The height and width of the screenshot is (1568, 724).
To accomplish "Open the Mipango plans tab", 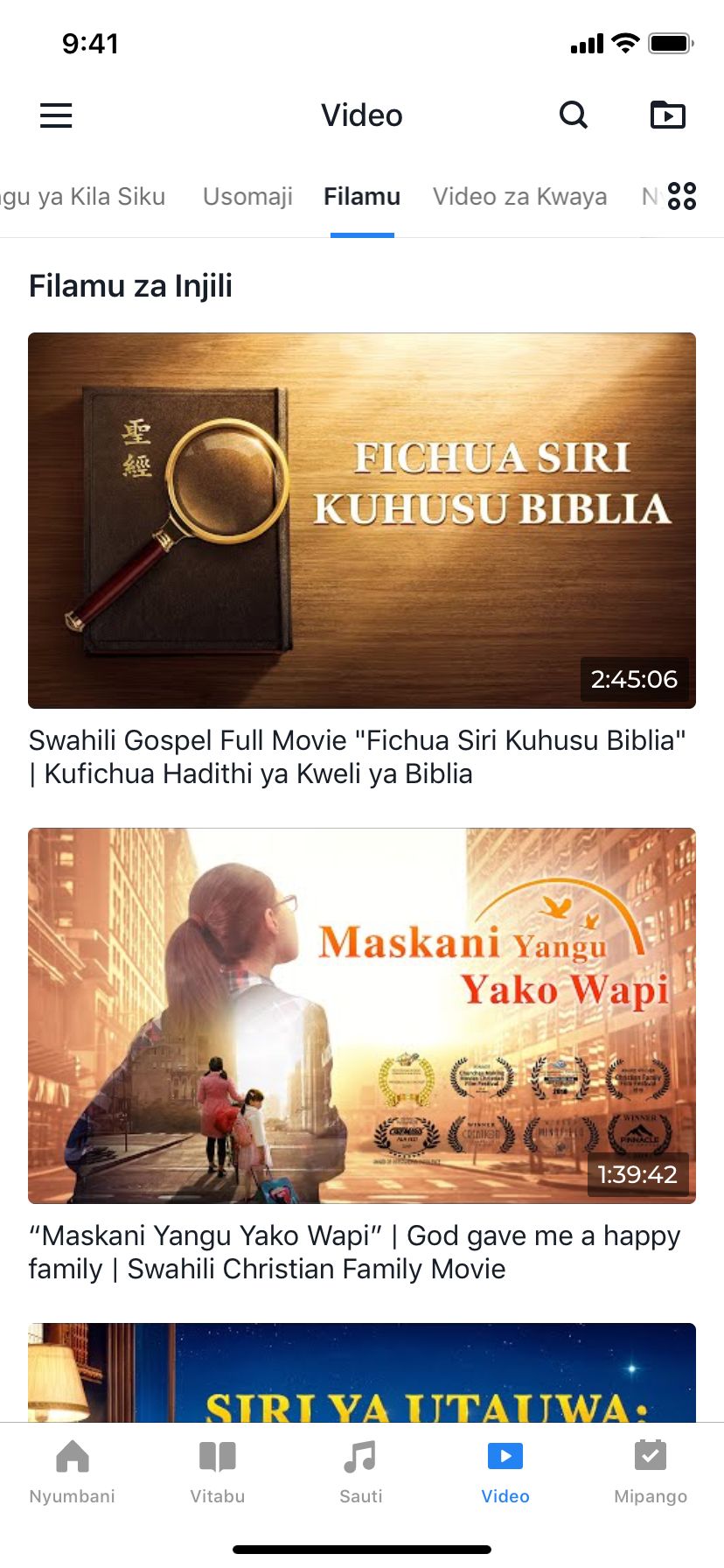I will tap(651, 1472).
